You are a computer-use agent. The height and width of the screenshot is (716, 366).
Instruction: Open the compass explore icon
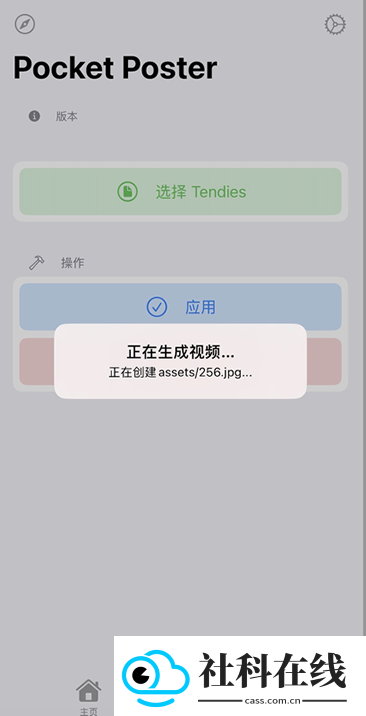(25, 24)
